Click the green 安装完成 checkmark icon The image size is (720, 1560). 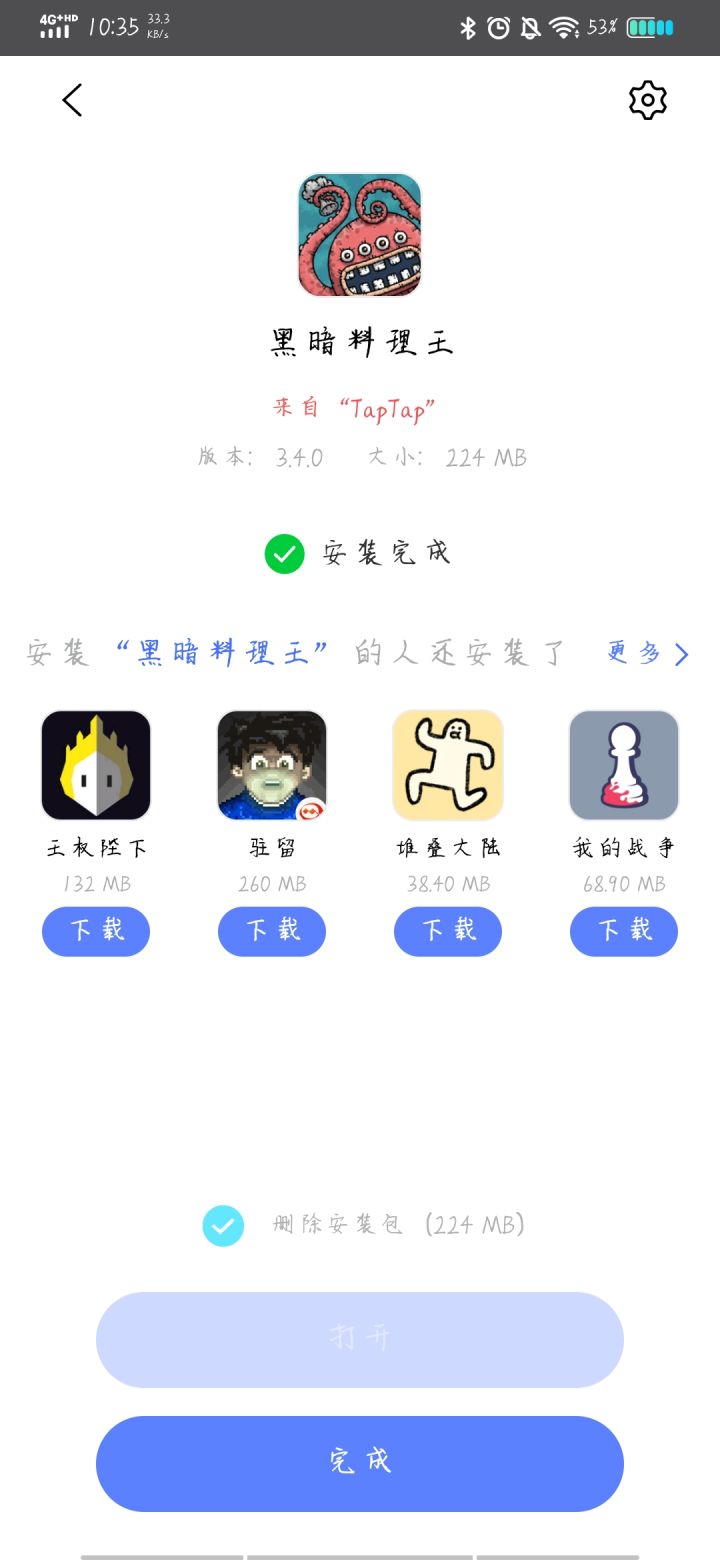pyautogui.click(x=284, y=553)
